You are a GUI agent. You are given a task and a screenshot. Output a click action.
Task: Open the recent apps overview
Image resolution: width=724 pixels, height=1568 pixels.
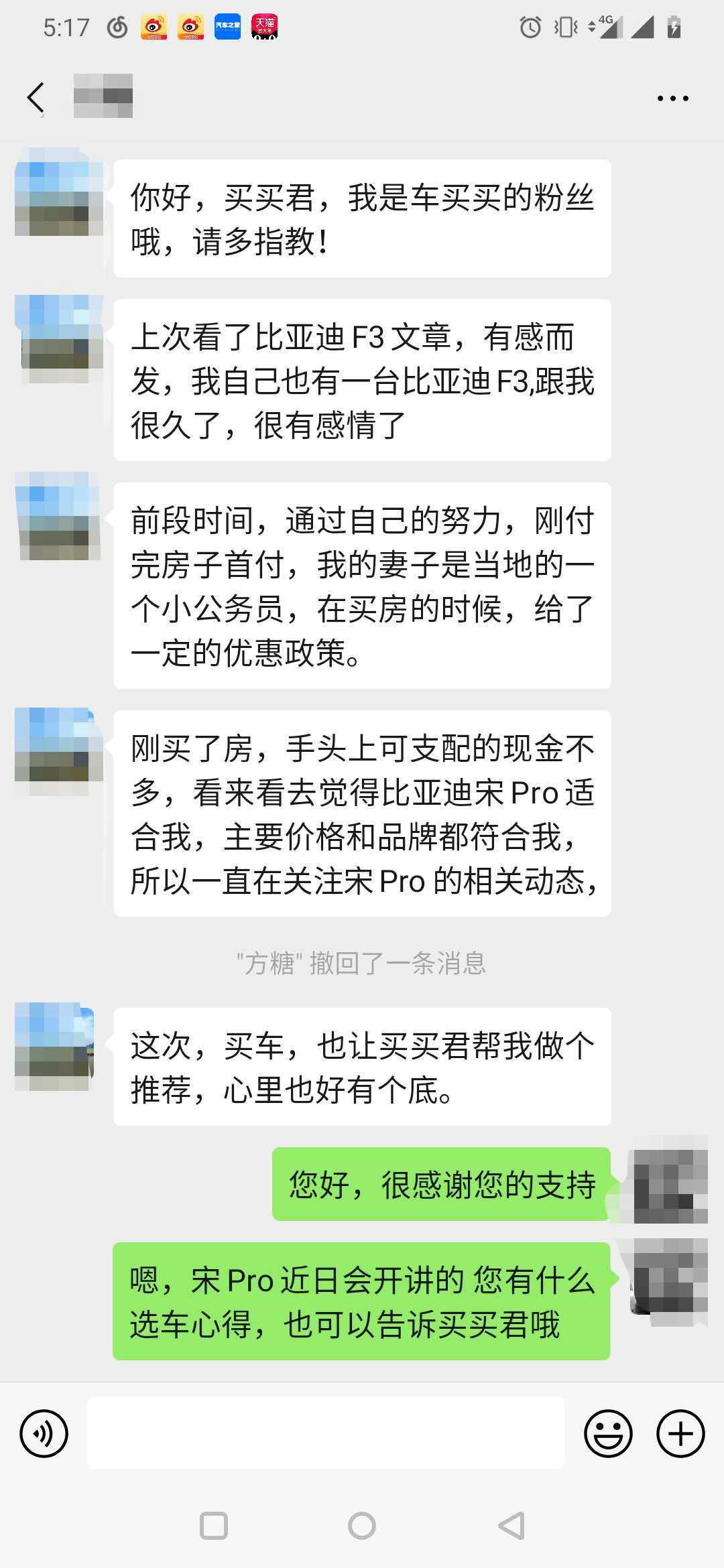(214, 1526)
